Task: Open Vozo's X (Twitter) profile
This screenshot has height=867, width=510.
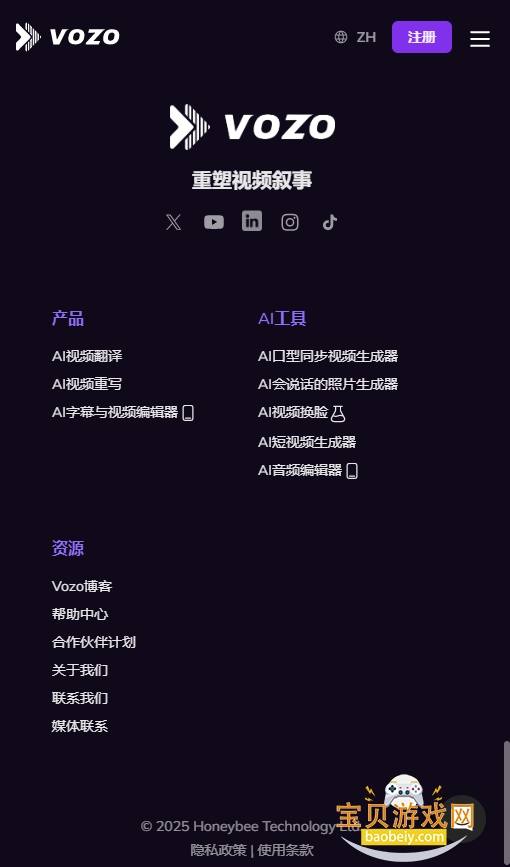Action: [x=173, y=222]
